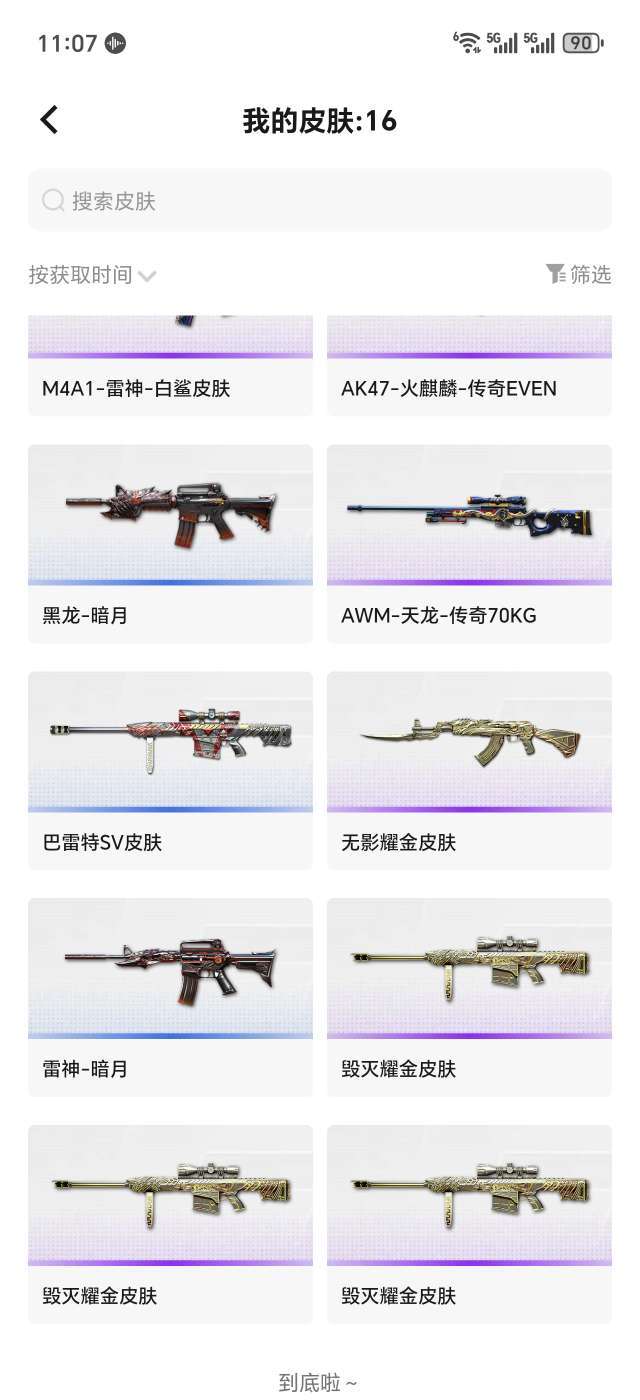Open the M4A1-雷神-白鲨皮肤 card
Screen dimensions: 640x1400
coord(170,372)
